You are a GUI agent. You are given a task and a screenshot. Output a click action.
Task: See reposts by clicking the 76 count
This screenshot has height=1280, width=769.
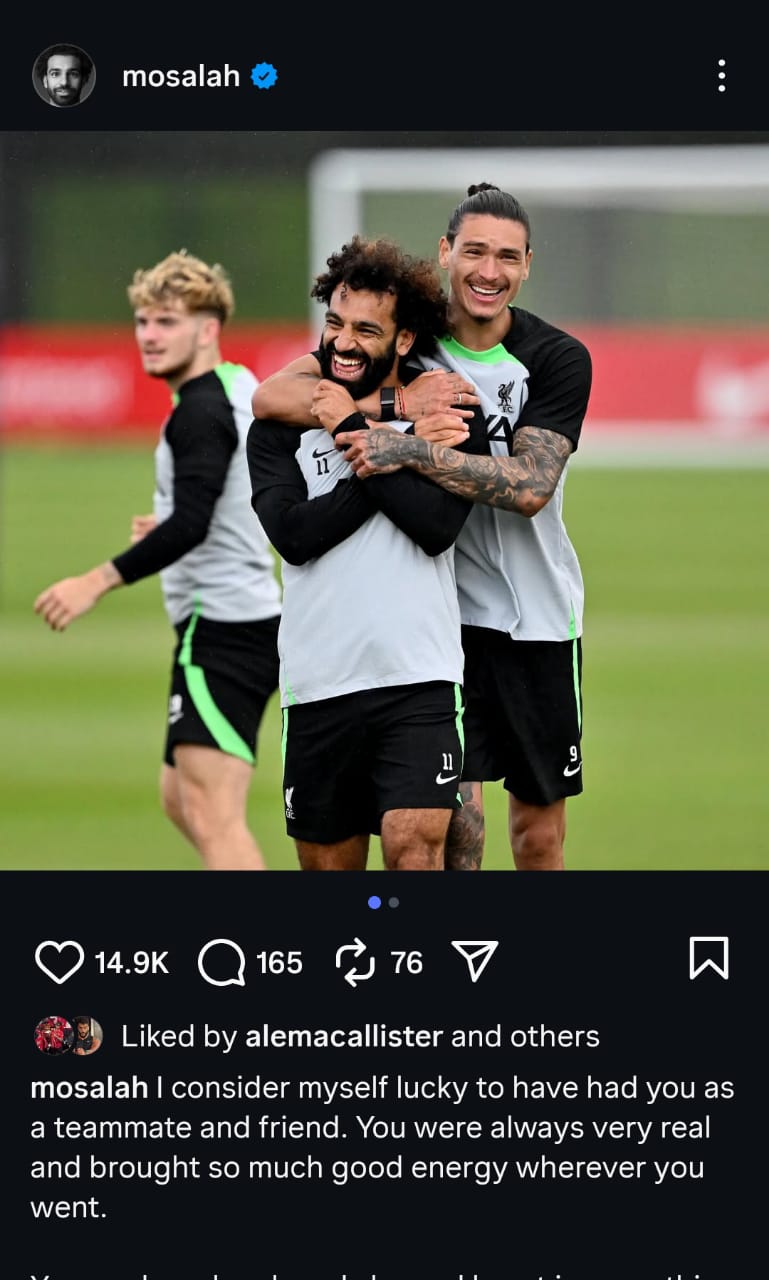point(405,961)
